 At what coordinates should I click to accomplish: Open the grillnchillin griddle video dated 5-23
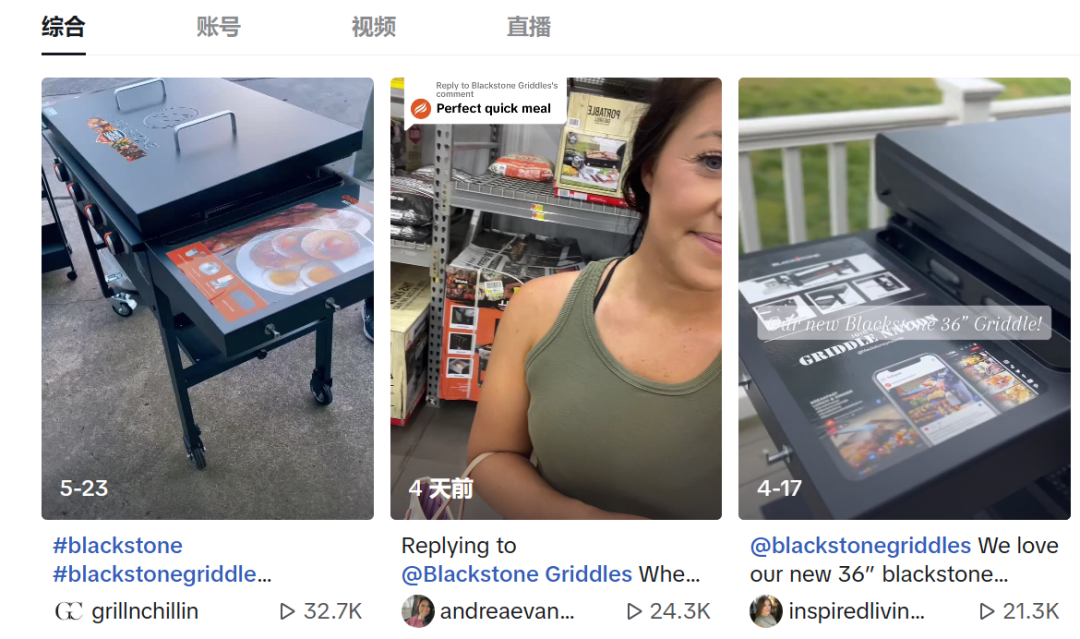click(x=207, y=298)
